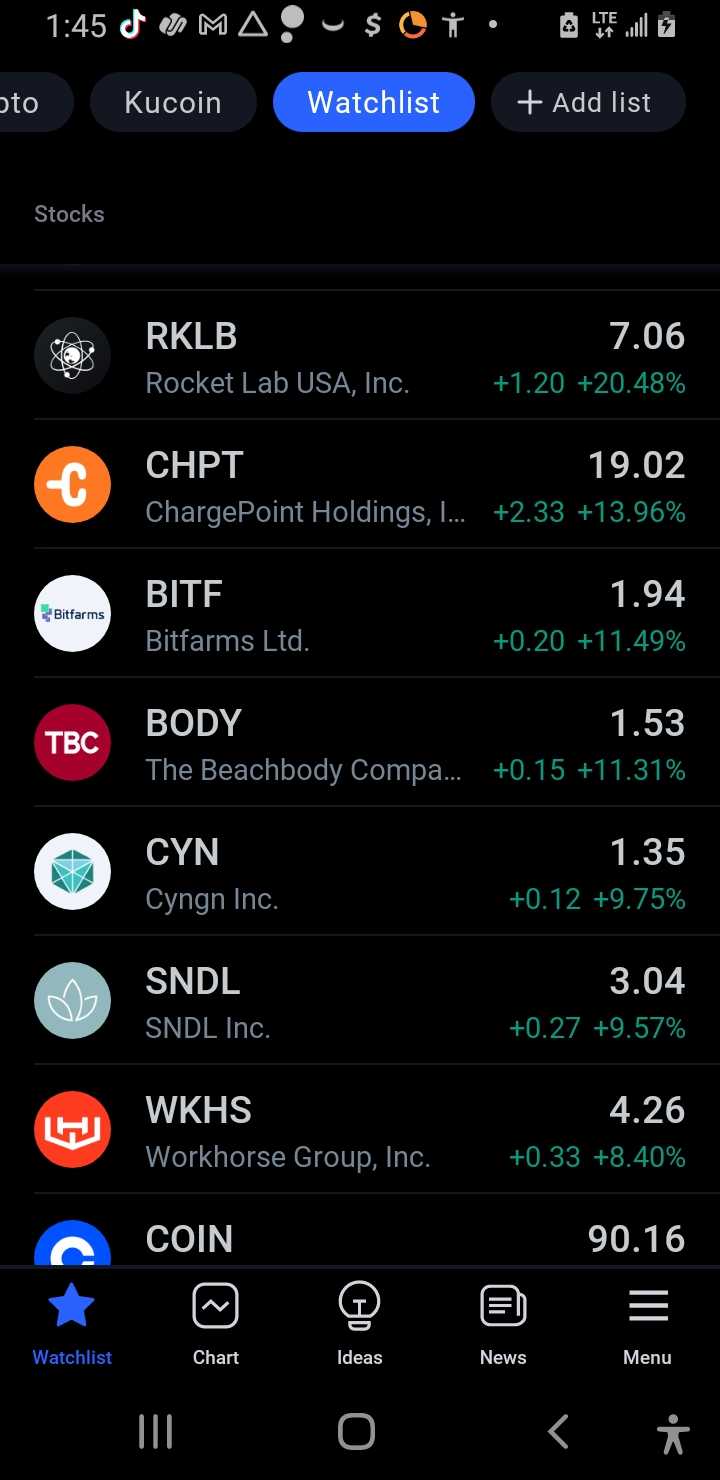Add a new list
This screenshot has height=1480, width=720.
[x=587, y=102]
